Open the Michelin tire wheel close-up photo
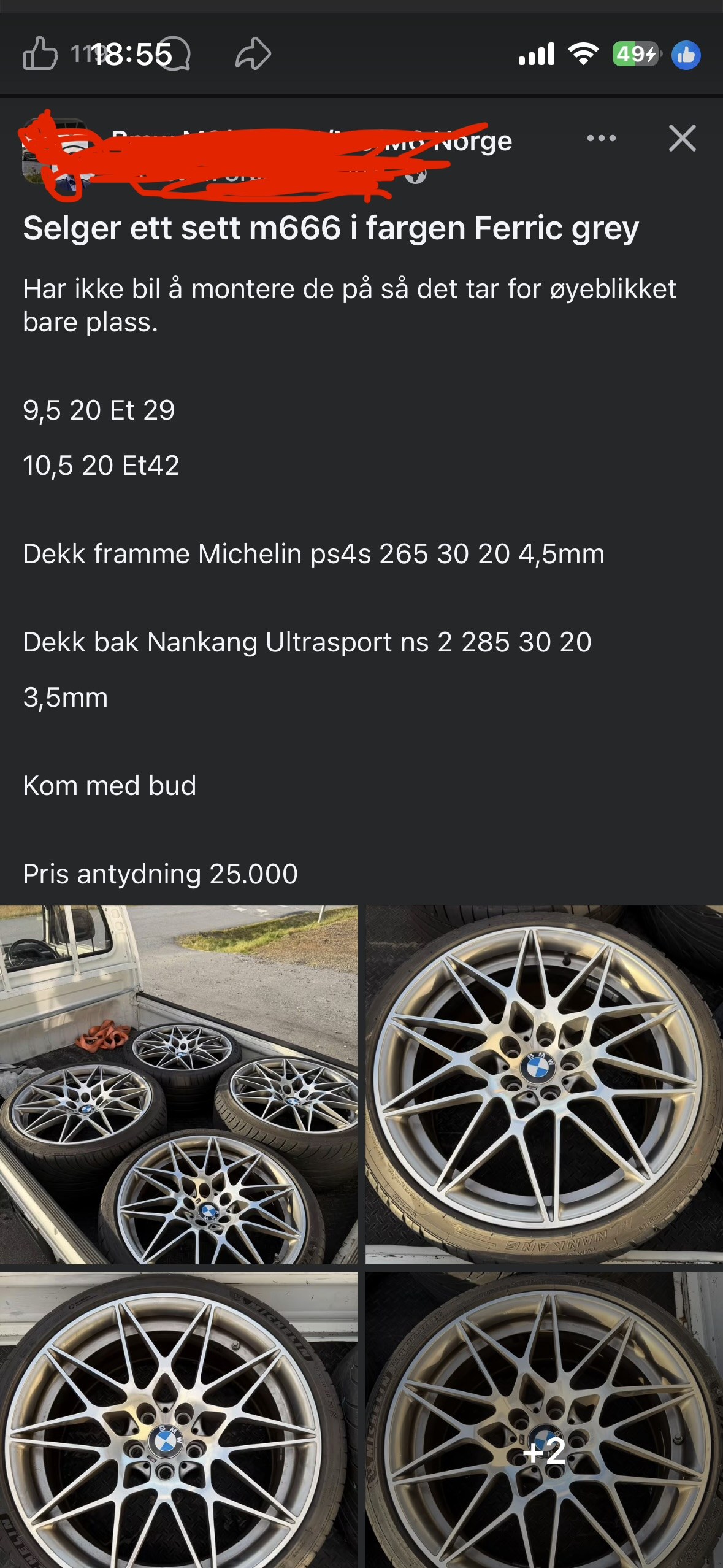 click(178, 1420)
